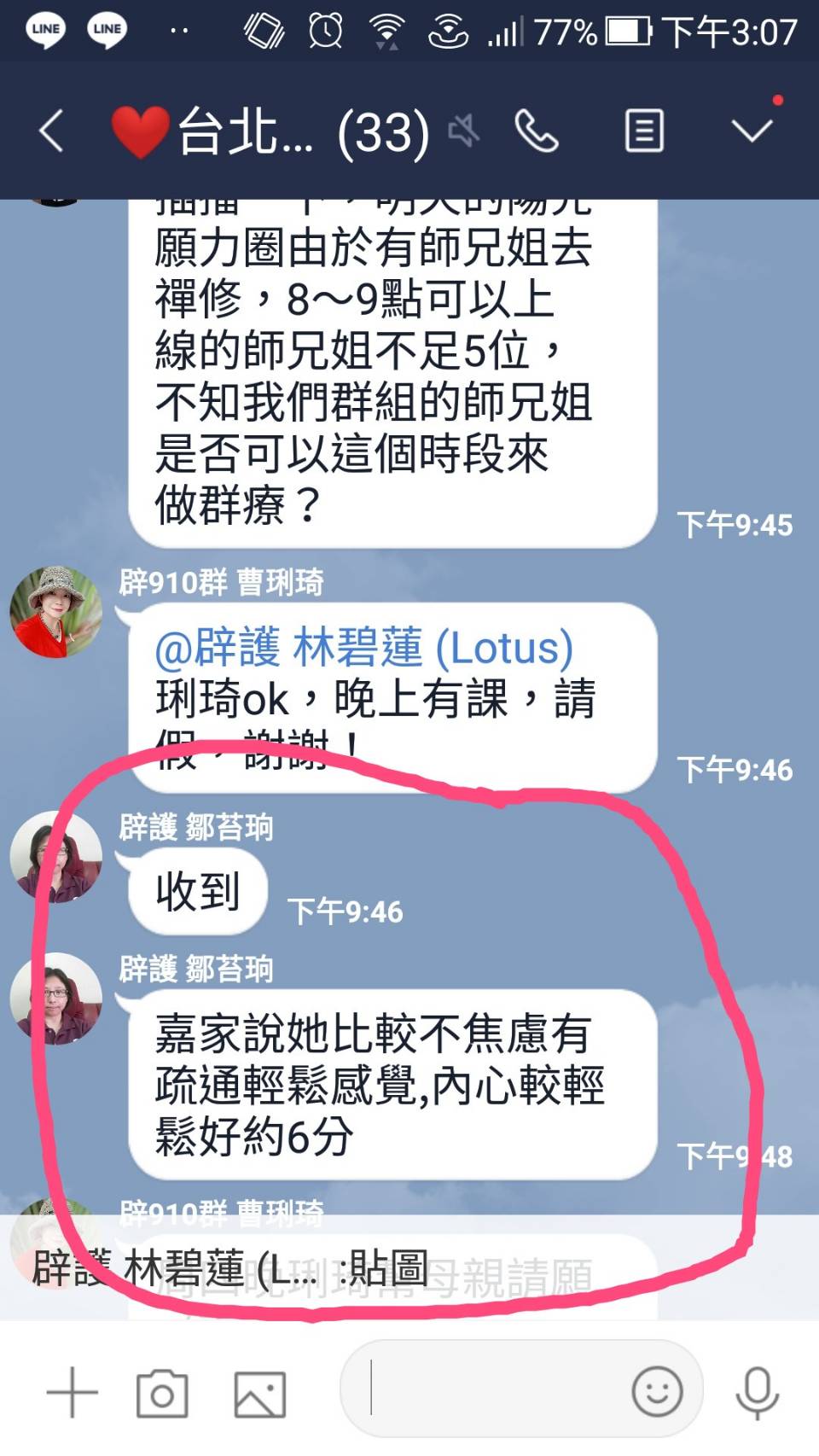This screenshot has height=1456, width=819.
Task: Open the sticker and emoji picker
Action: tap(656, 1391)
